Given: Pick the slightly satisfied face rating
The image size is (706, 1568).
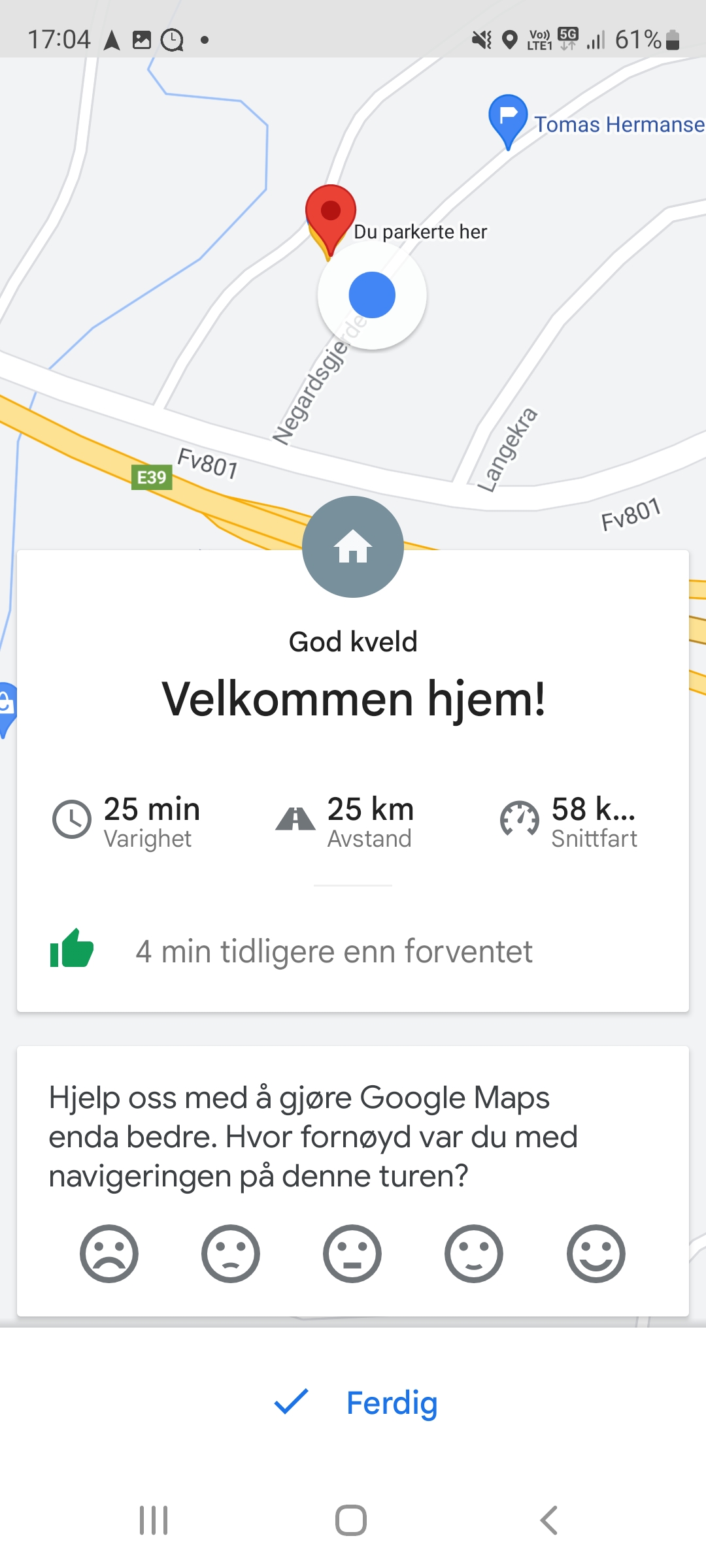Looking at the screenshot, I should pos(474,1253).
